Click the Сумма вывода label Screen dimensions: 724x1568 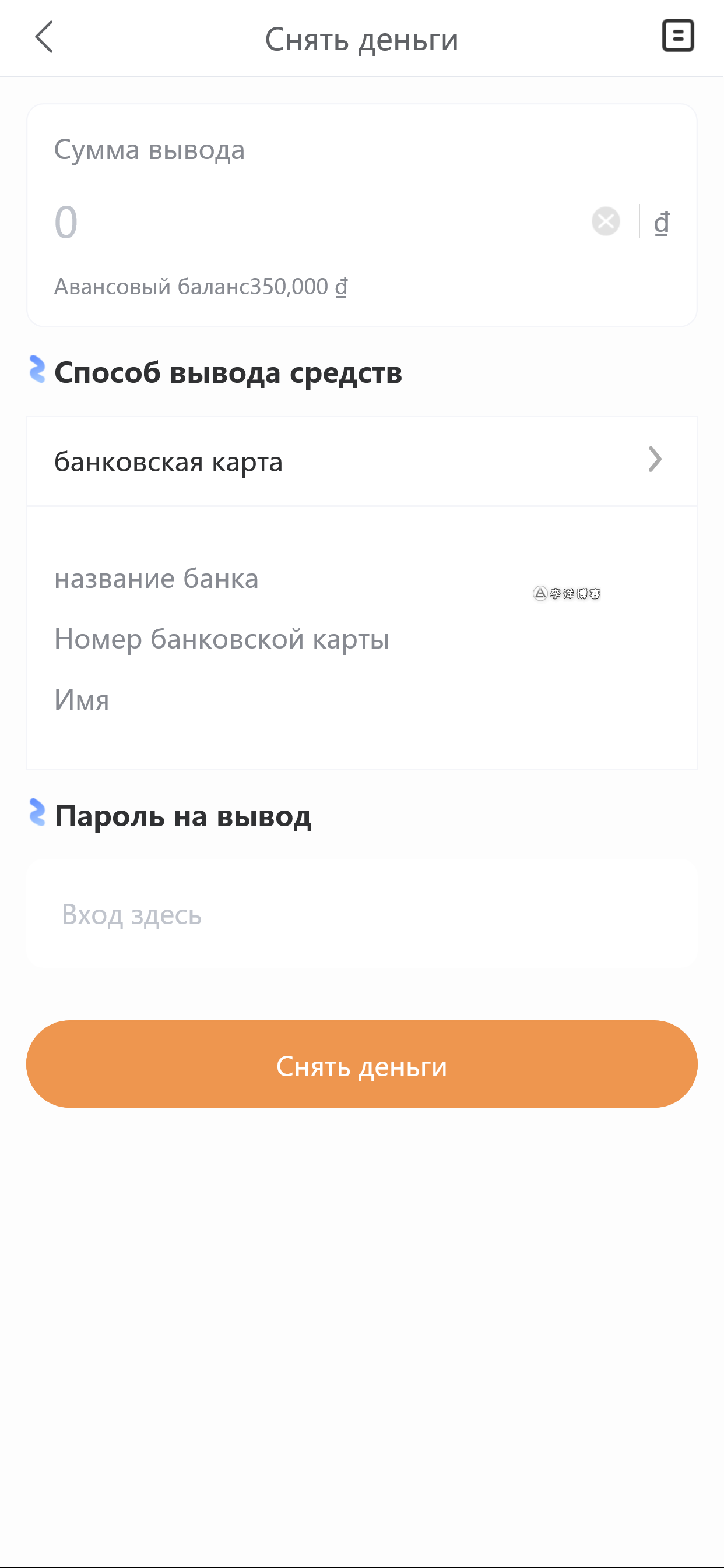(x=150, y=149)
